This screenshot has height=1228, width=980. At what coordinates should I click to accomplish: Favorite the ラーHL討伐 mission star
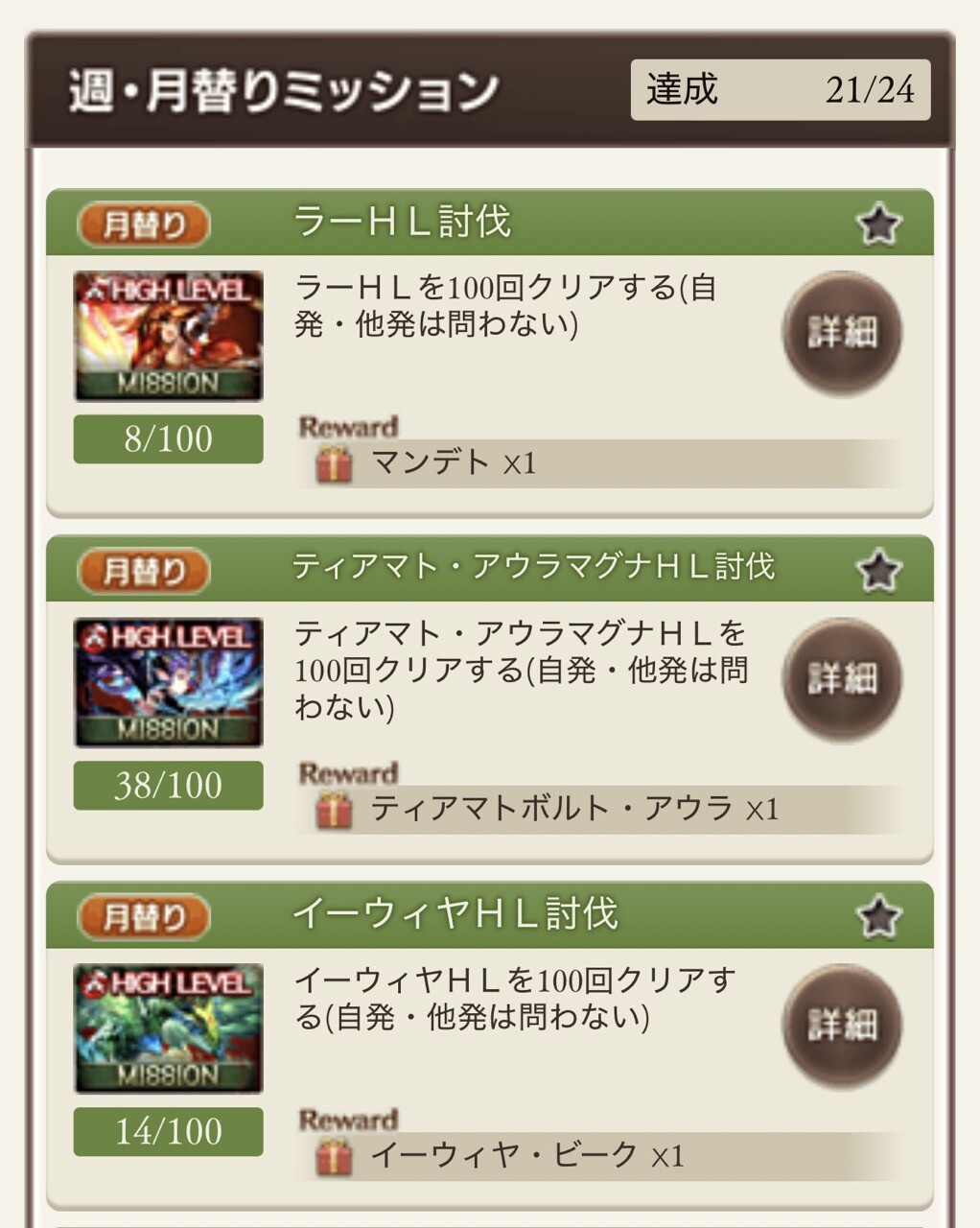click(x=878, y=224)
